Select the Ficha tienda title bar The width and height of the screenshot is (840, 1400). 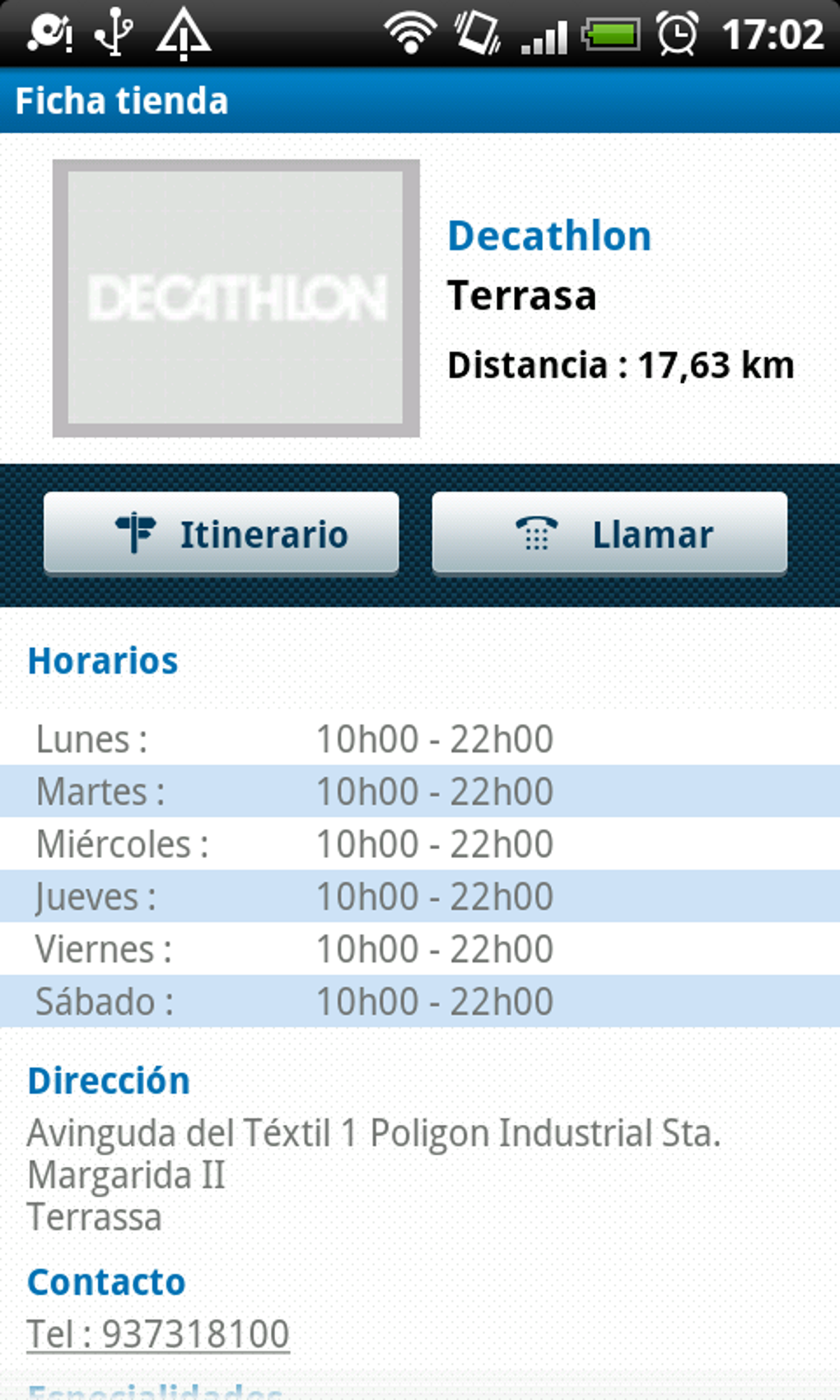click(121, 100)
